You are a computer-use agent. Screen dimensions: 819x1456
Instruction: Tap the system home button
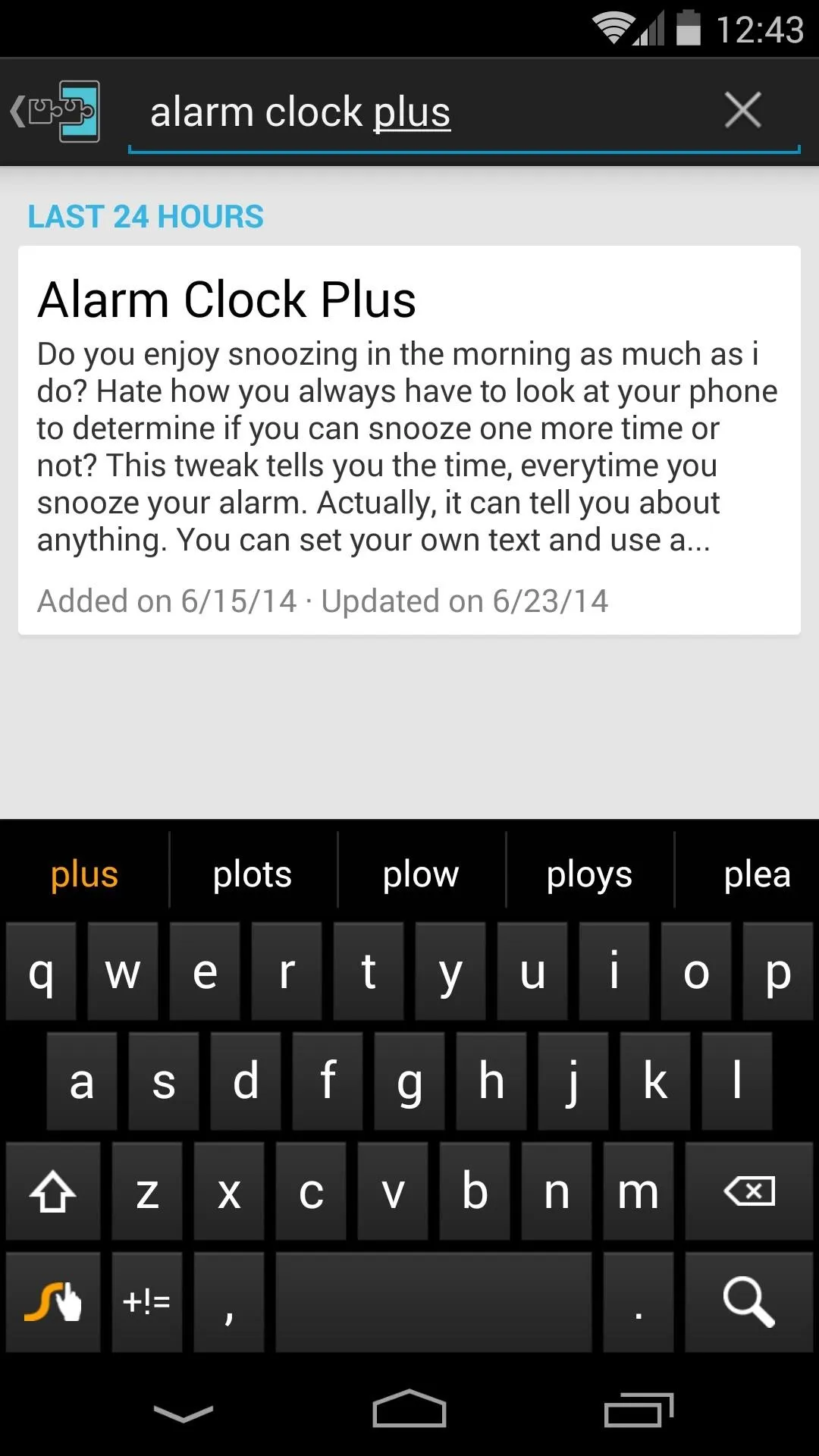pos(409,1409)
